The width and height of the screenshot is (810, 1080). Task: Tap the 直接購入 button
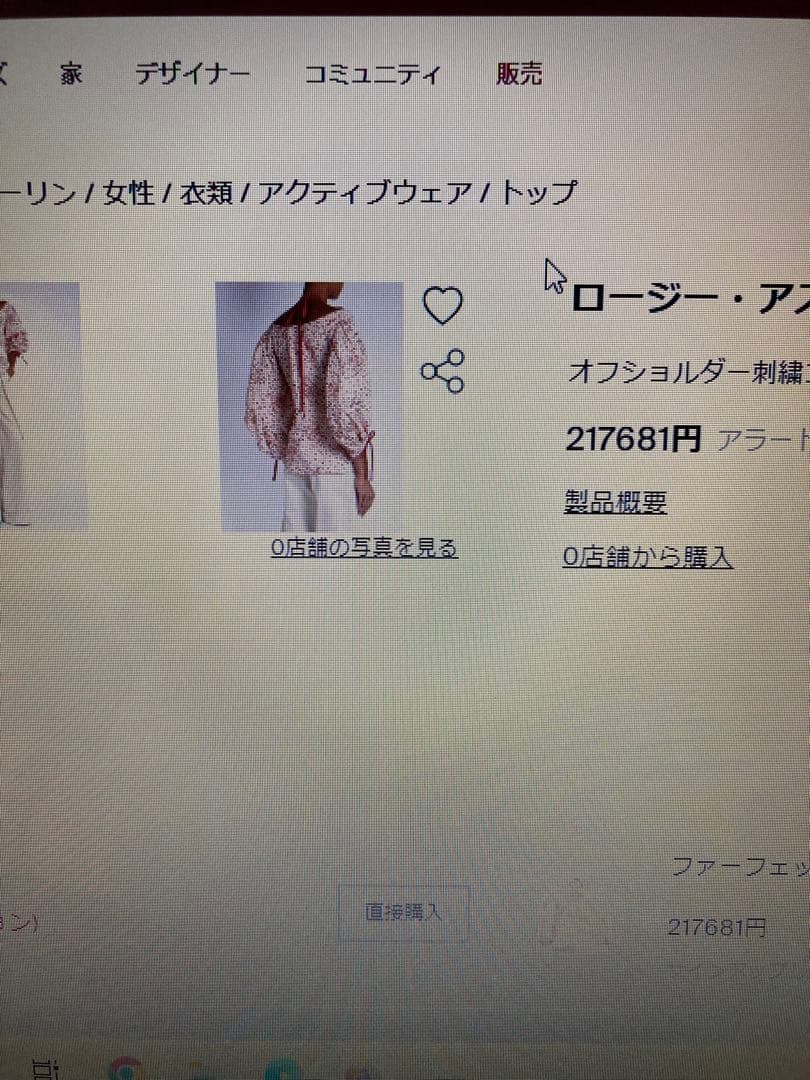pos(403,912)
